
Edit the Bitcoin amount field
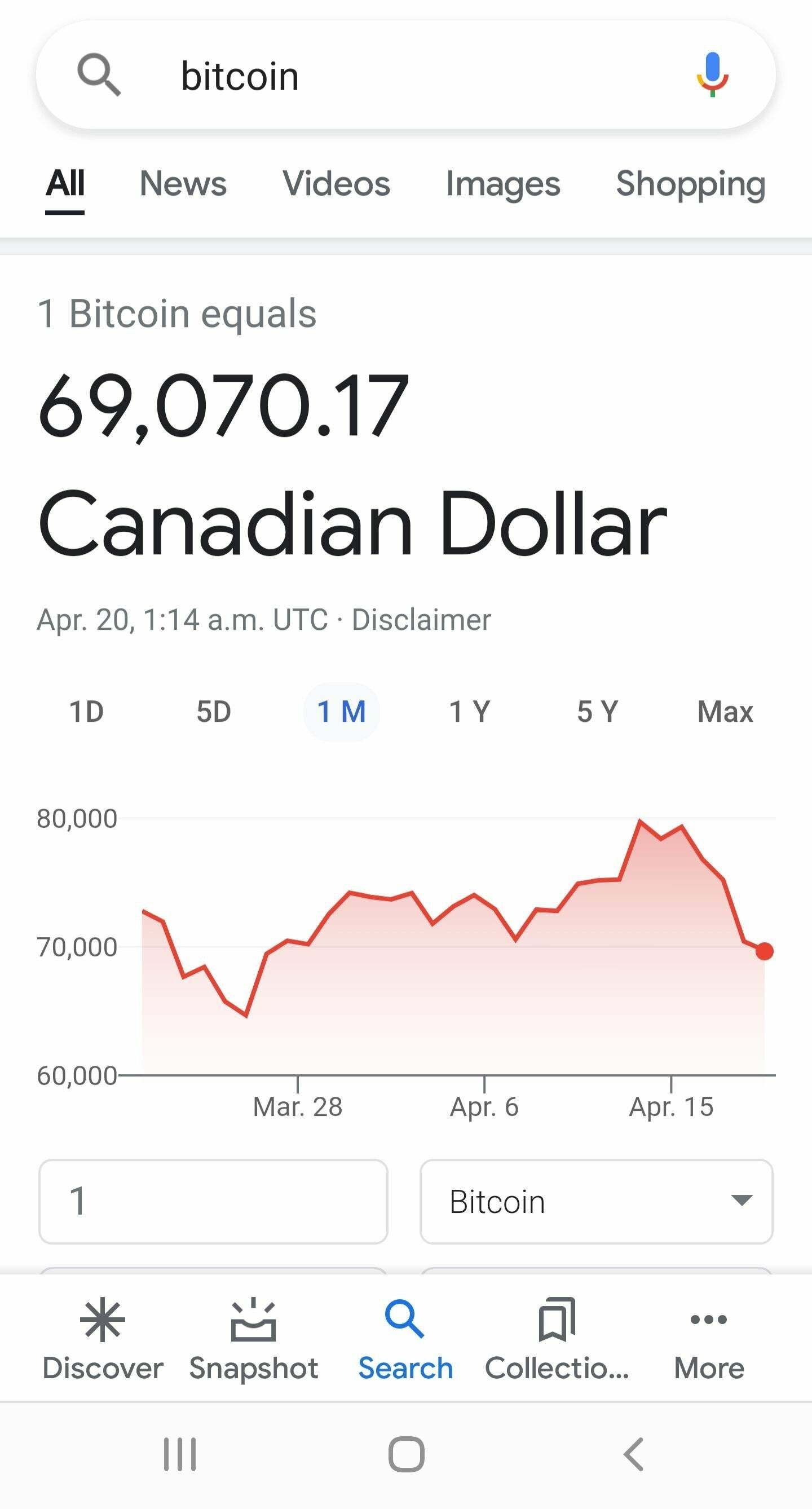pyautogui.click(x=213, y=1201)
